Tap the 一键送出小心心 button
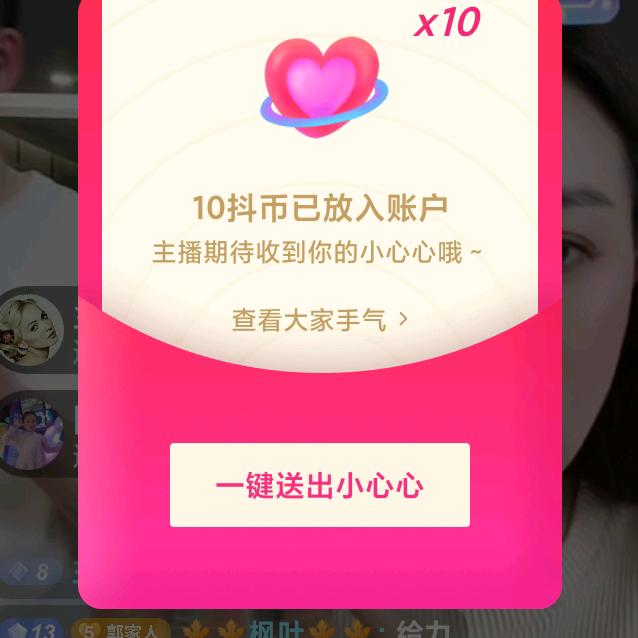 tap(320, 485)
